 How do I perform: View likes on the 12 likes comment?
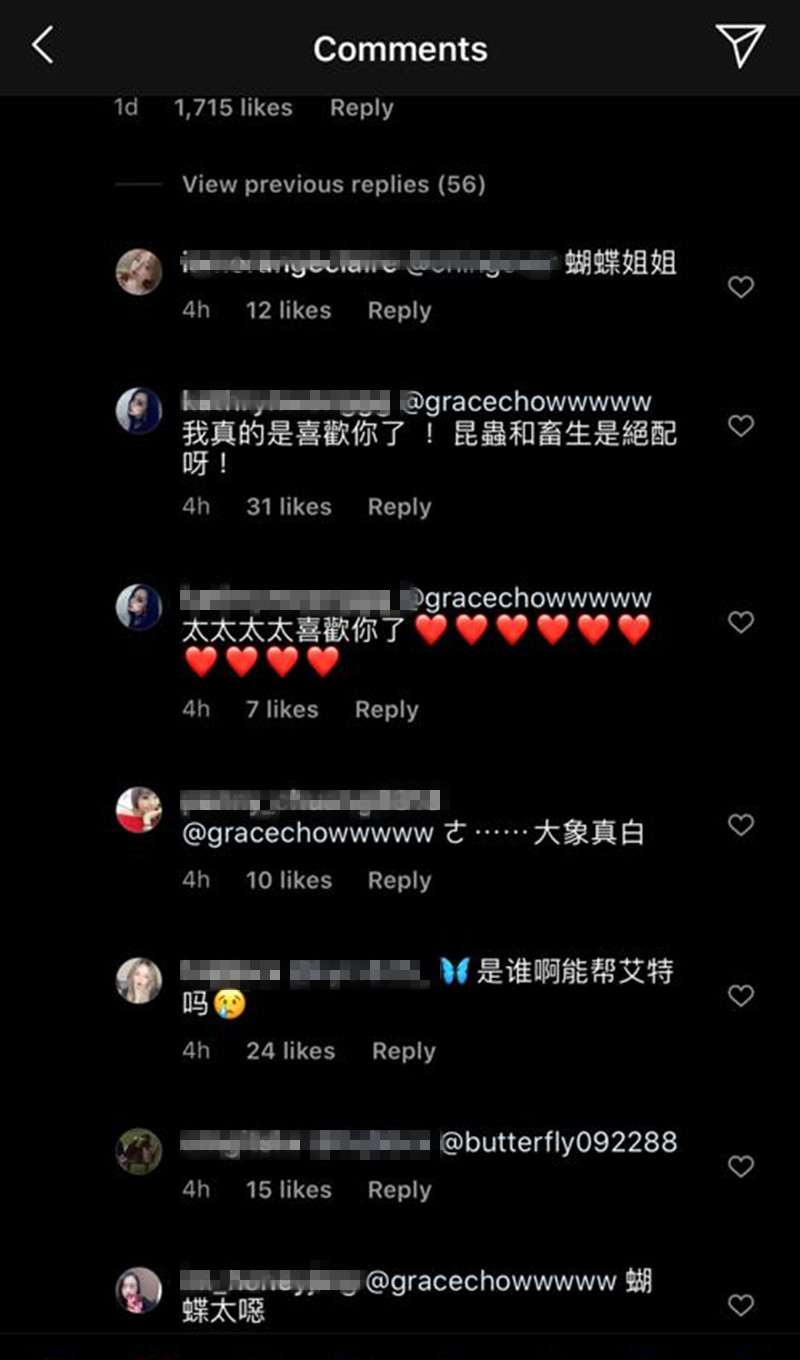(288, 311)
